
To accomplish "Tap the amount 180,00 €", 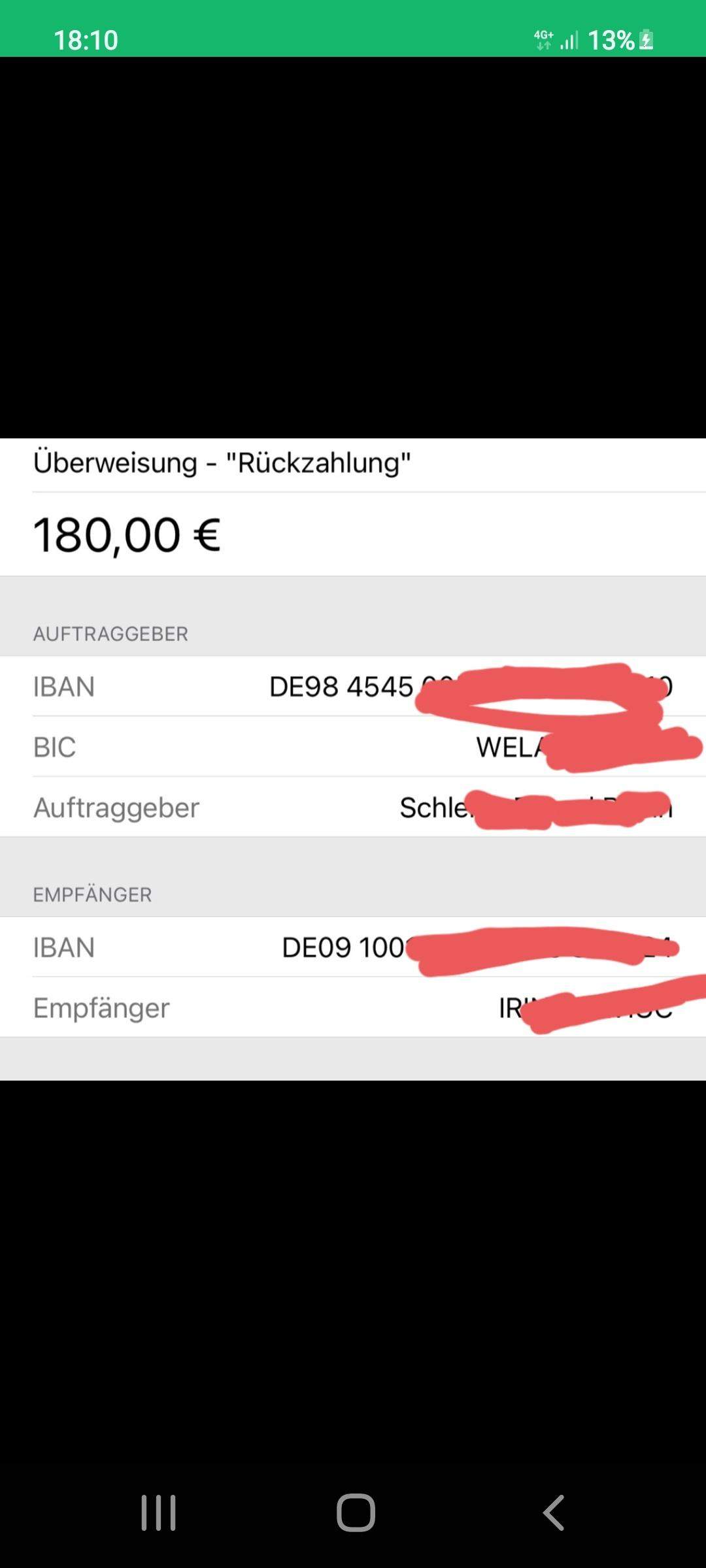I will click(x=126, y=533).
